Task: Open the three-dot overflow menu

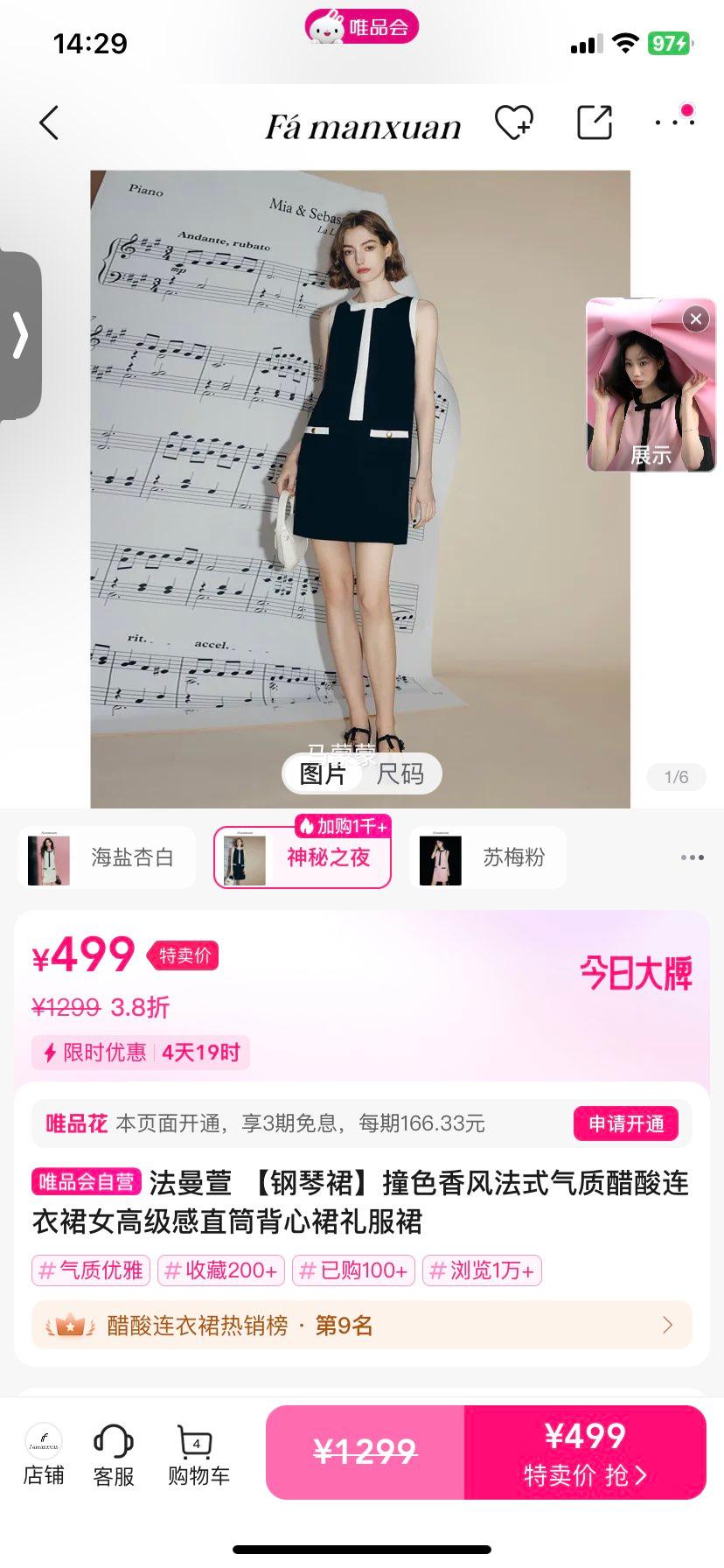Action: 674,122
